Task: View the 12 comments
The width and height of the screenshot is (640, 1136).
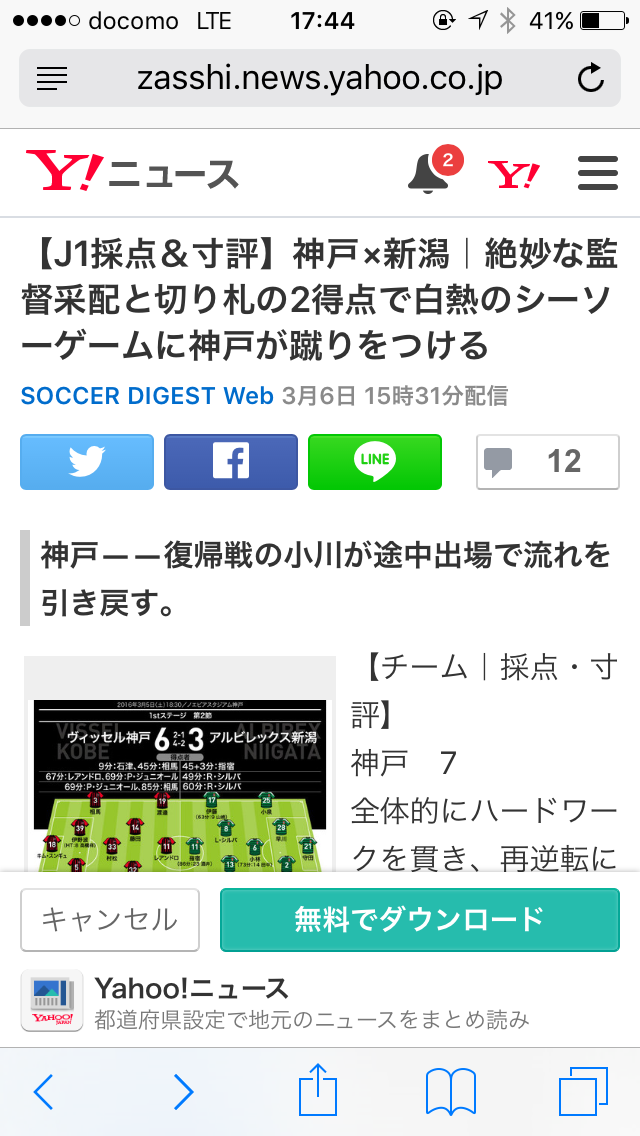Action: pyautogui.click(x=547, y=462)
